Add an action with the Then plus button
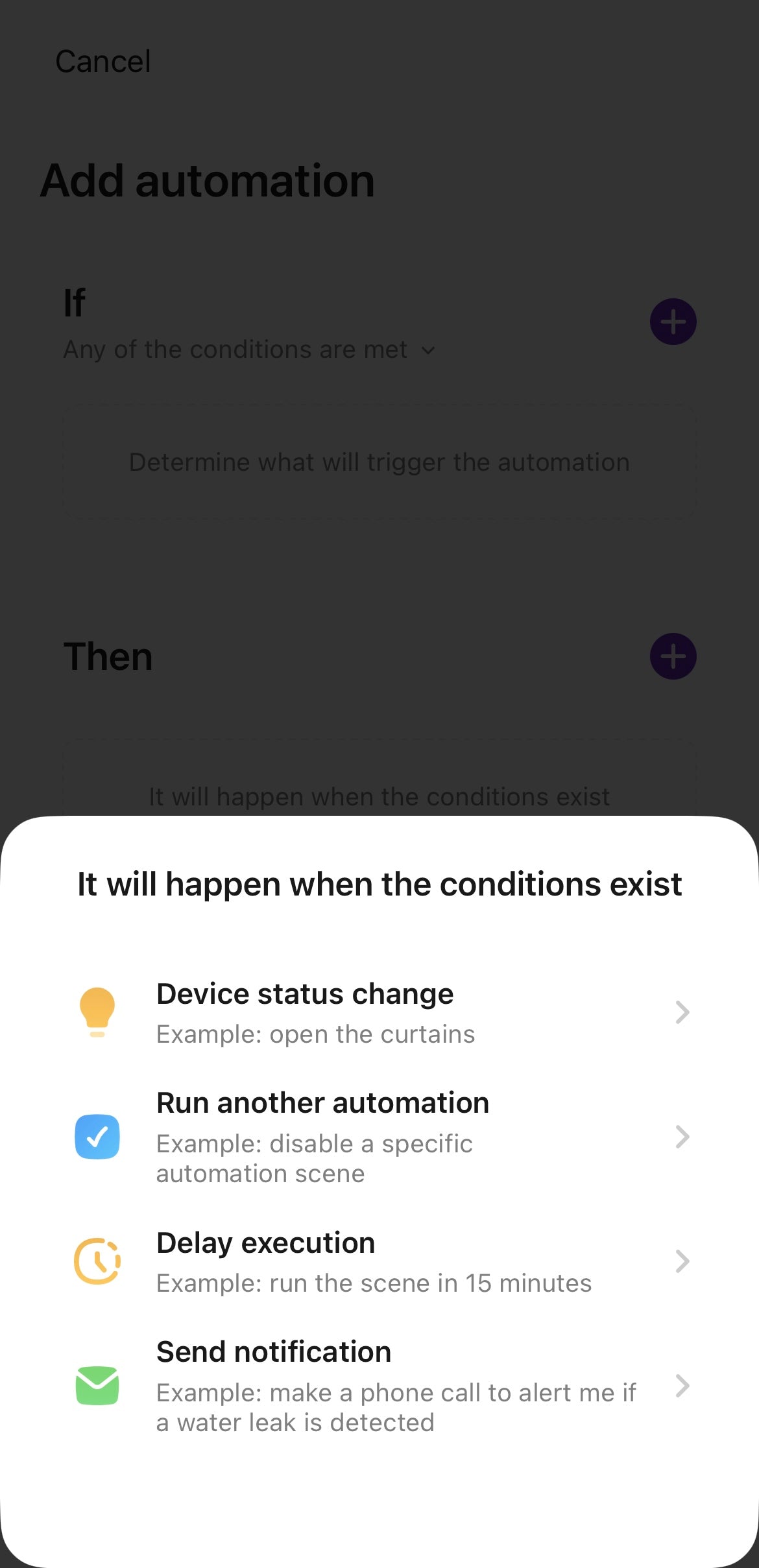759x1568 pixels. click(x=673, y=656)
